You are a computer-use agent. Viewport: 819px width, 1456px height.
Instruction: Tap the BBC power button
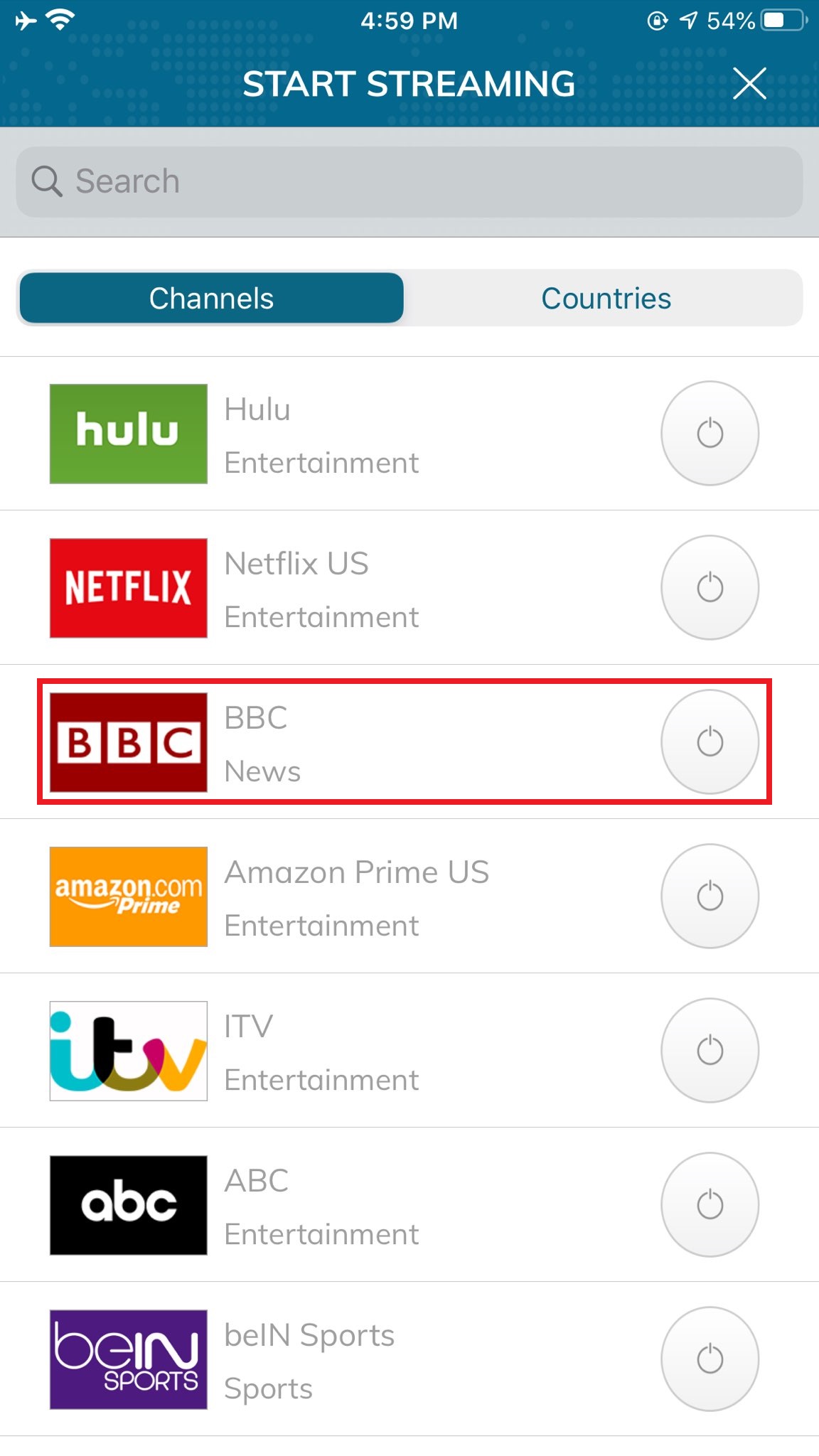[710, 742]
